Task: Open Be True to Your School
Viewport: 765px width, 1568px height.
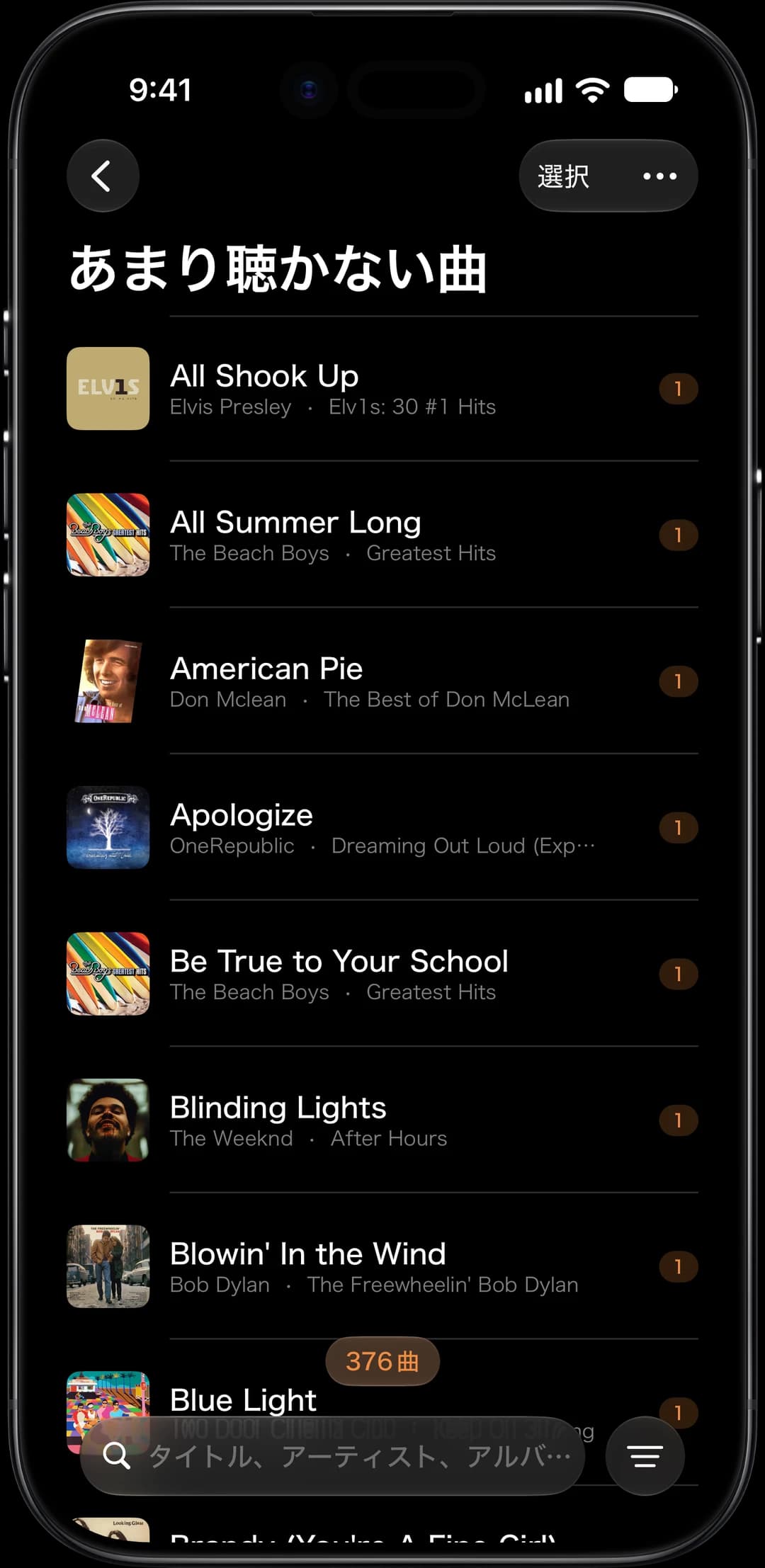Action: pos(382,974)
